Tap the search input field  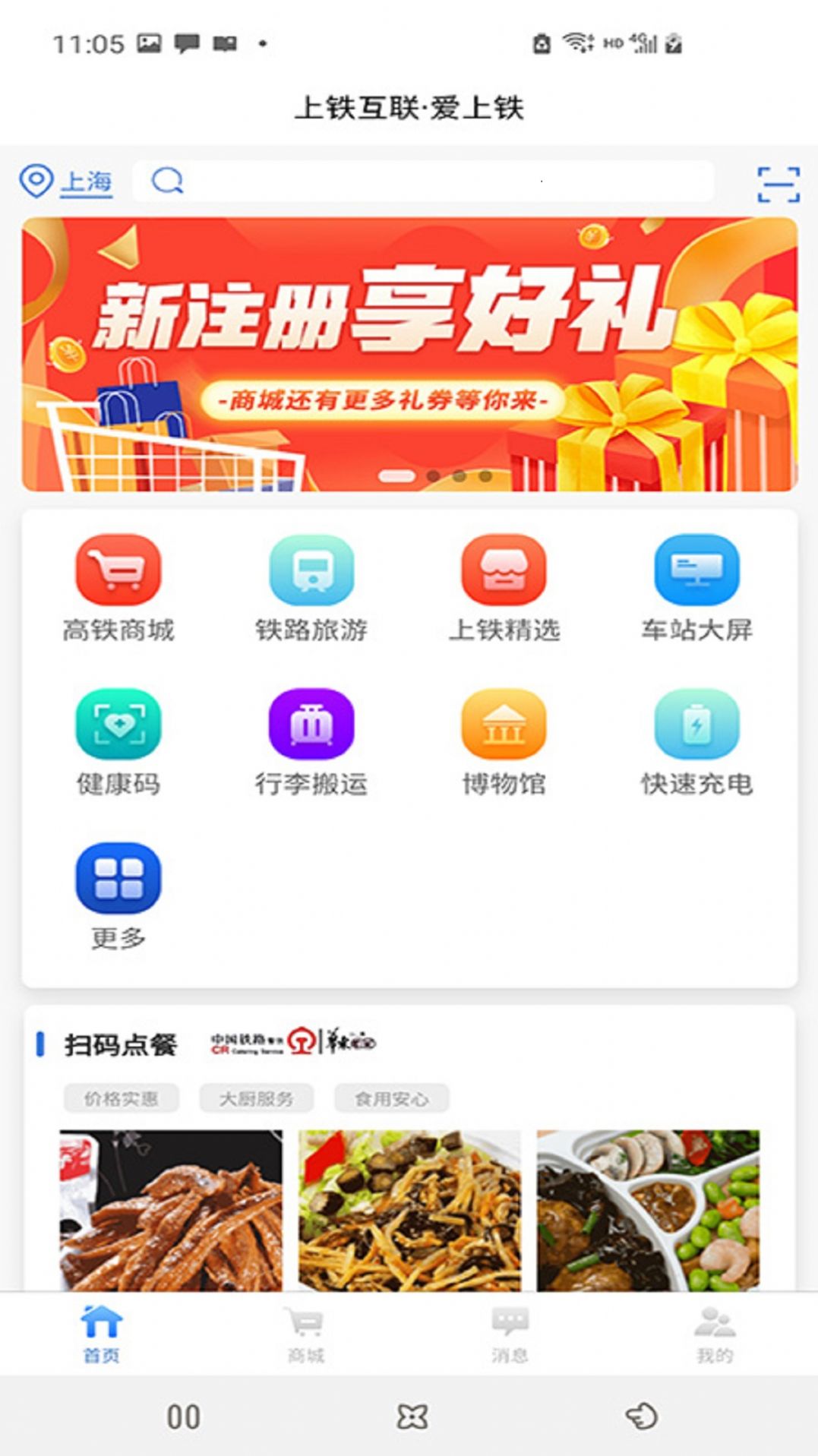(x=425, y=182)
